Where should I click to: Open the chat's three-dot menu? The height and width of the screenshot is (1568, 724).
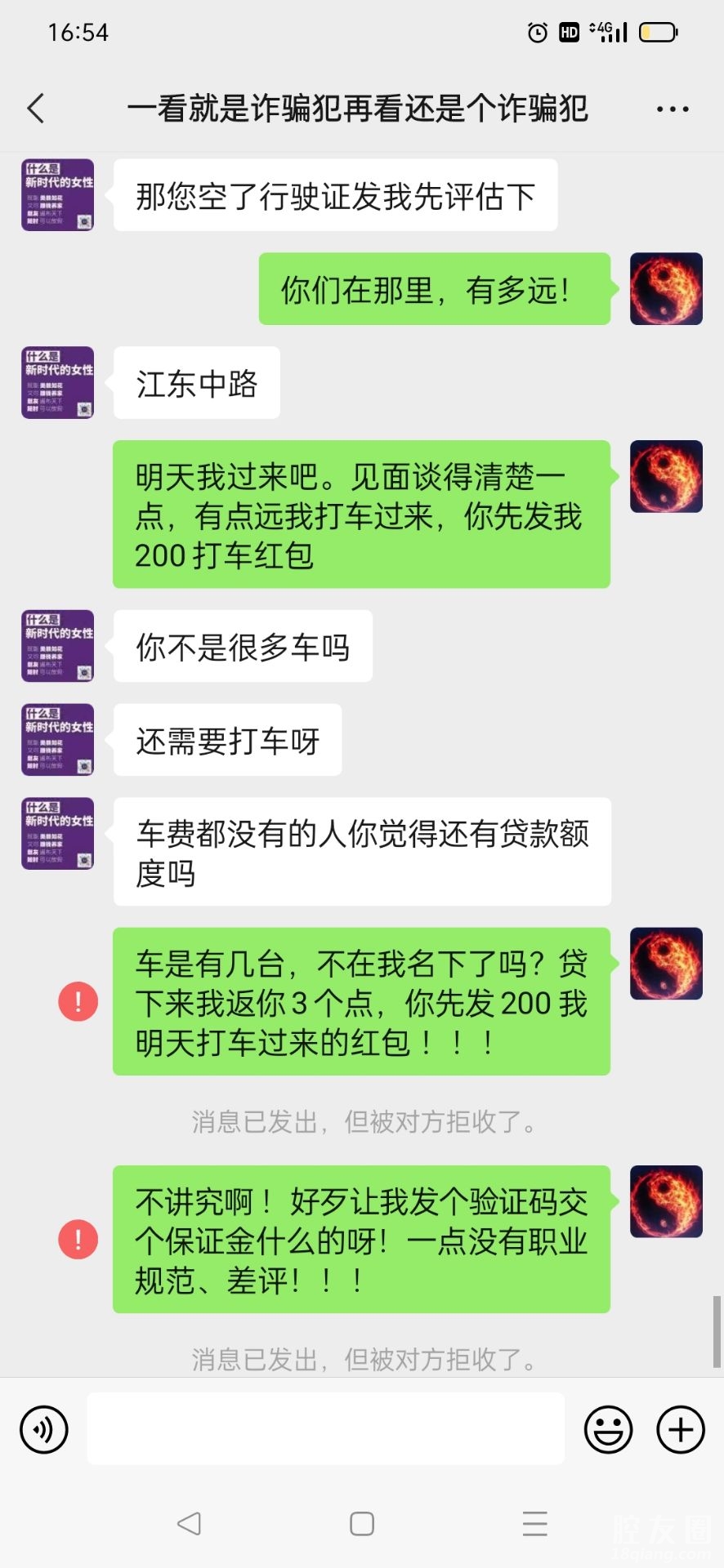pos(672,109)
